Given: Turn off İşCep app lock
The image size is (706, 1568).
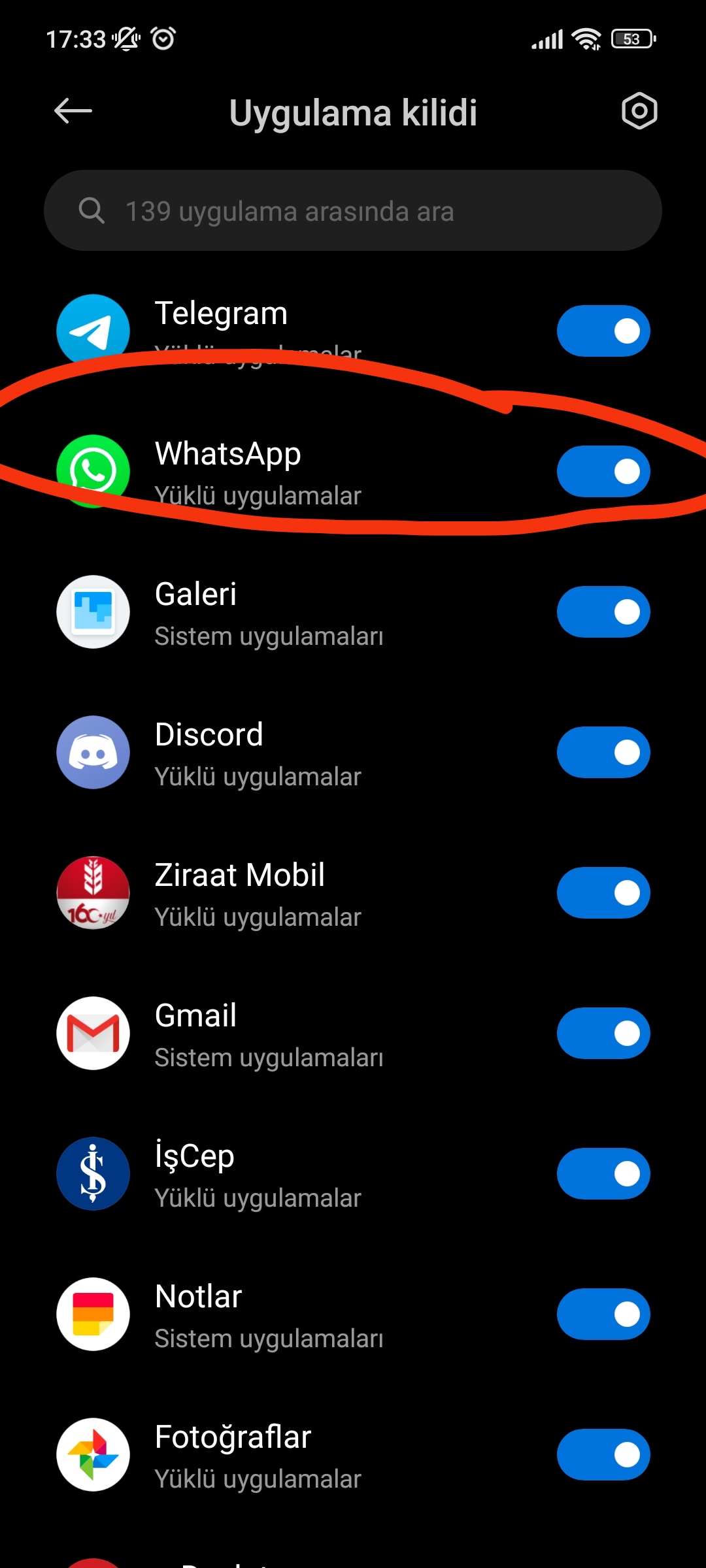Looking at the screenshot, I should tap(603, 1174).
